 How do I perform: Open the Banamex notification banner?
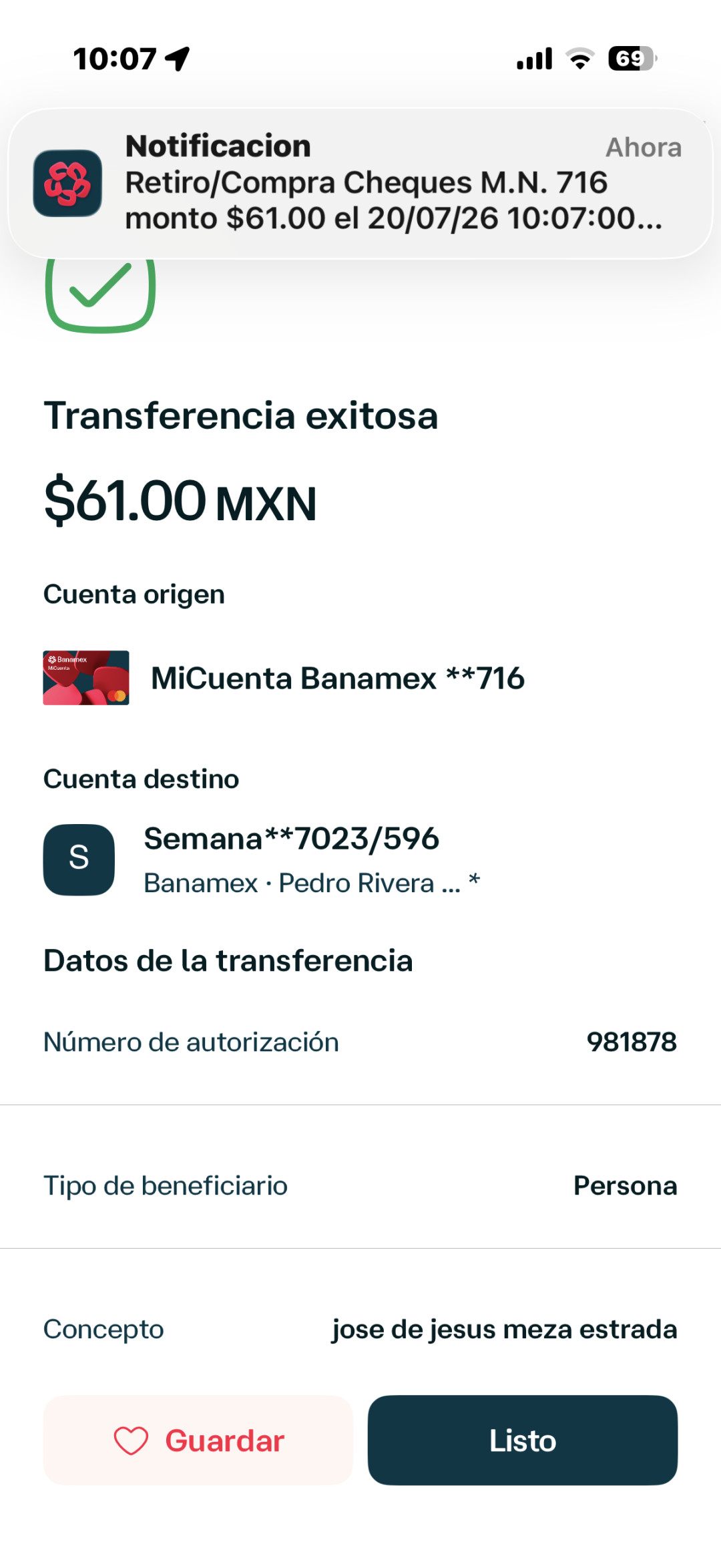360,183
